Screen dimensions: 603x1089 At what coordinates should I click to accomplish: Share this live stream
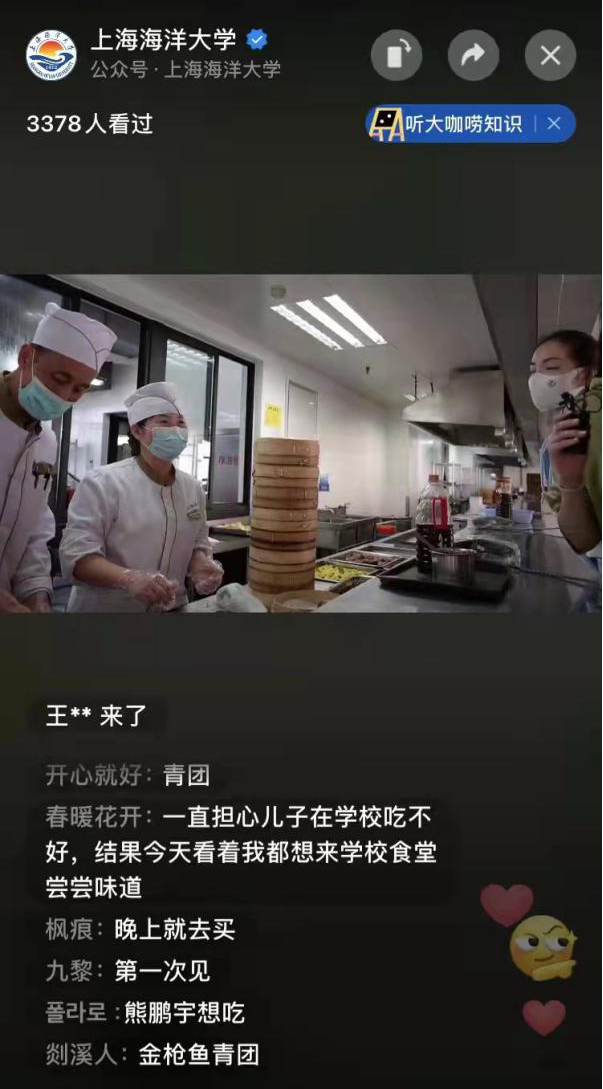pyautogui.click(x=473, y=55)
